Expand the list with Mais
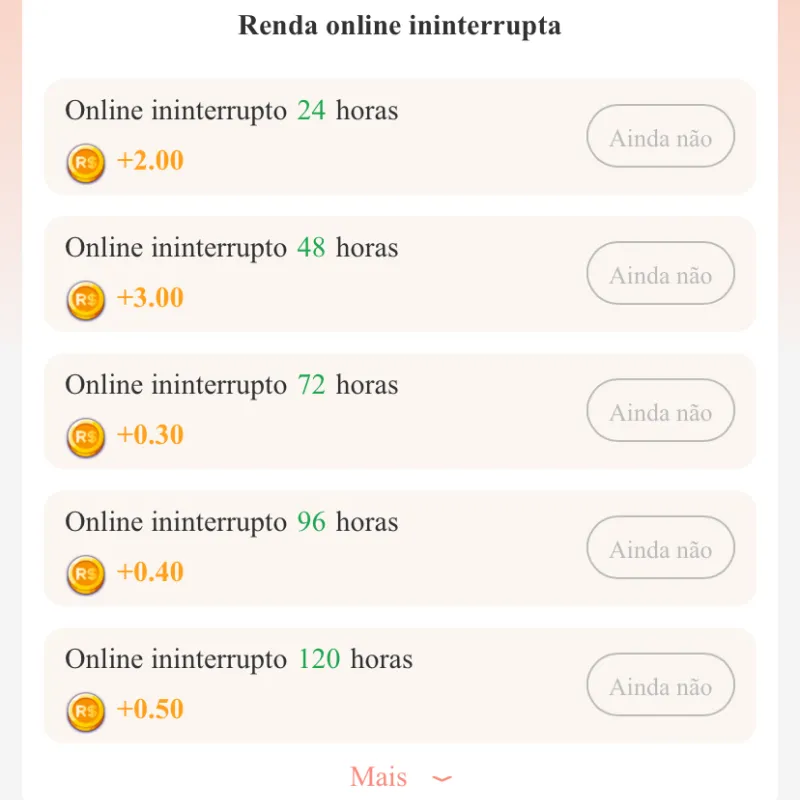This screenshot has height=800, width=800. [400, 777]
